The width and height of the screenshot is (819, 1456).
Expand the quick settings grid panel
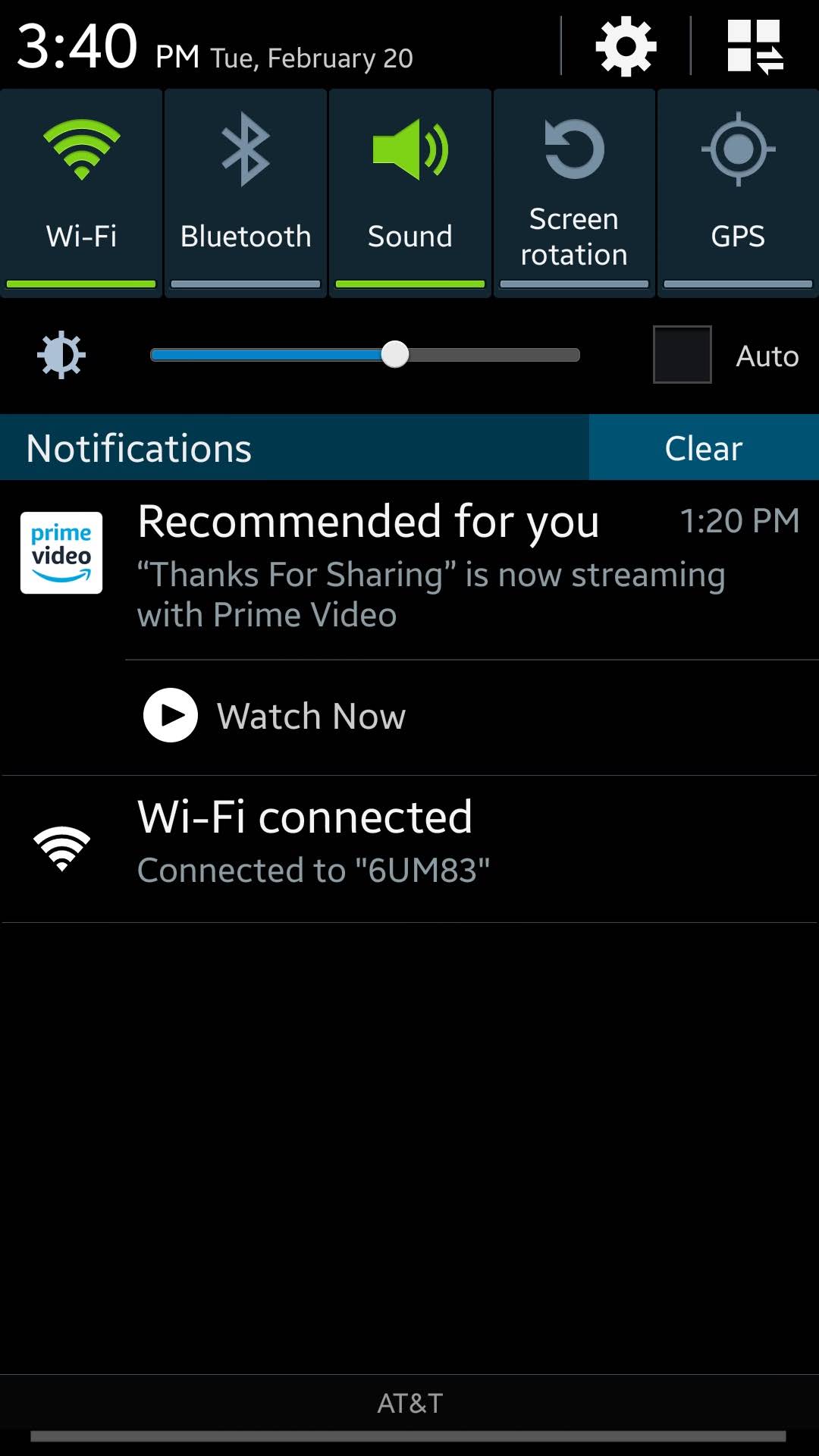tap(755, 47)
